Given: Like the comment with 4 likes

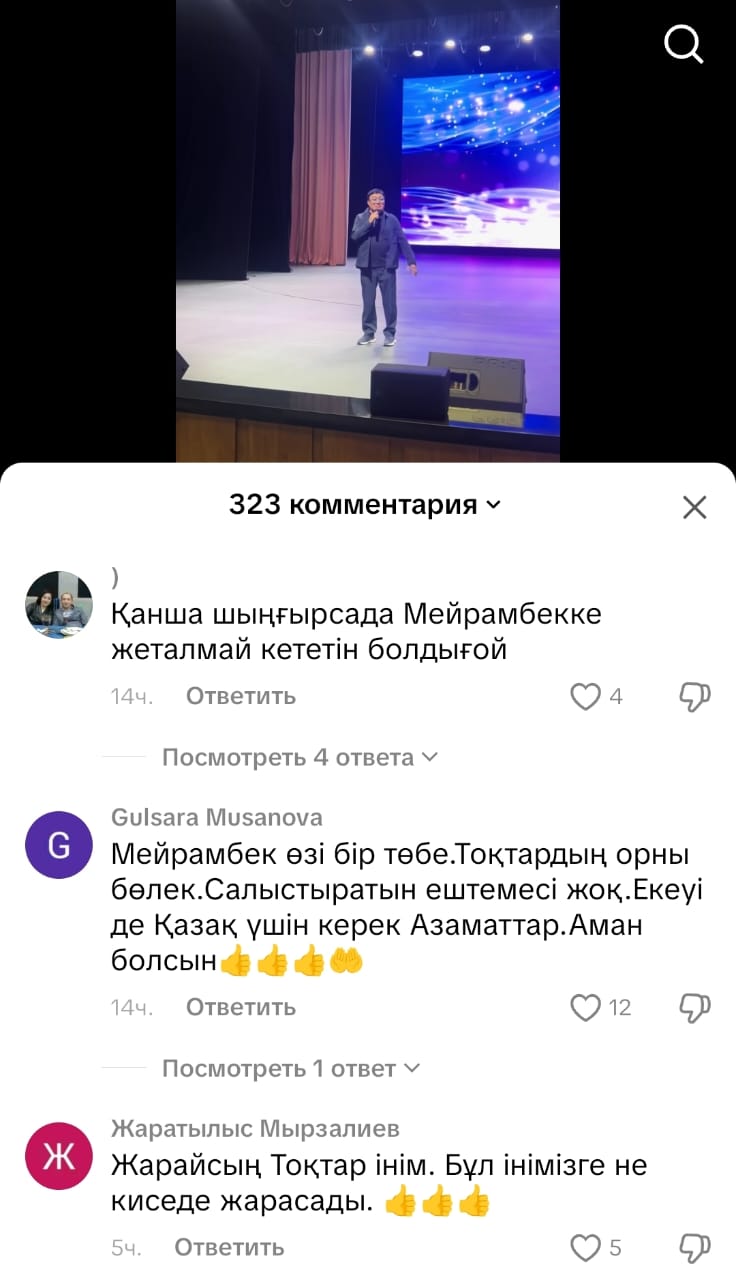Looking at the screenshot, I should [x=586, y=696].
